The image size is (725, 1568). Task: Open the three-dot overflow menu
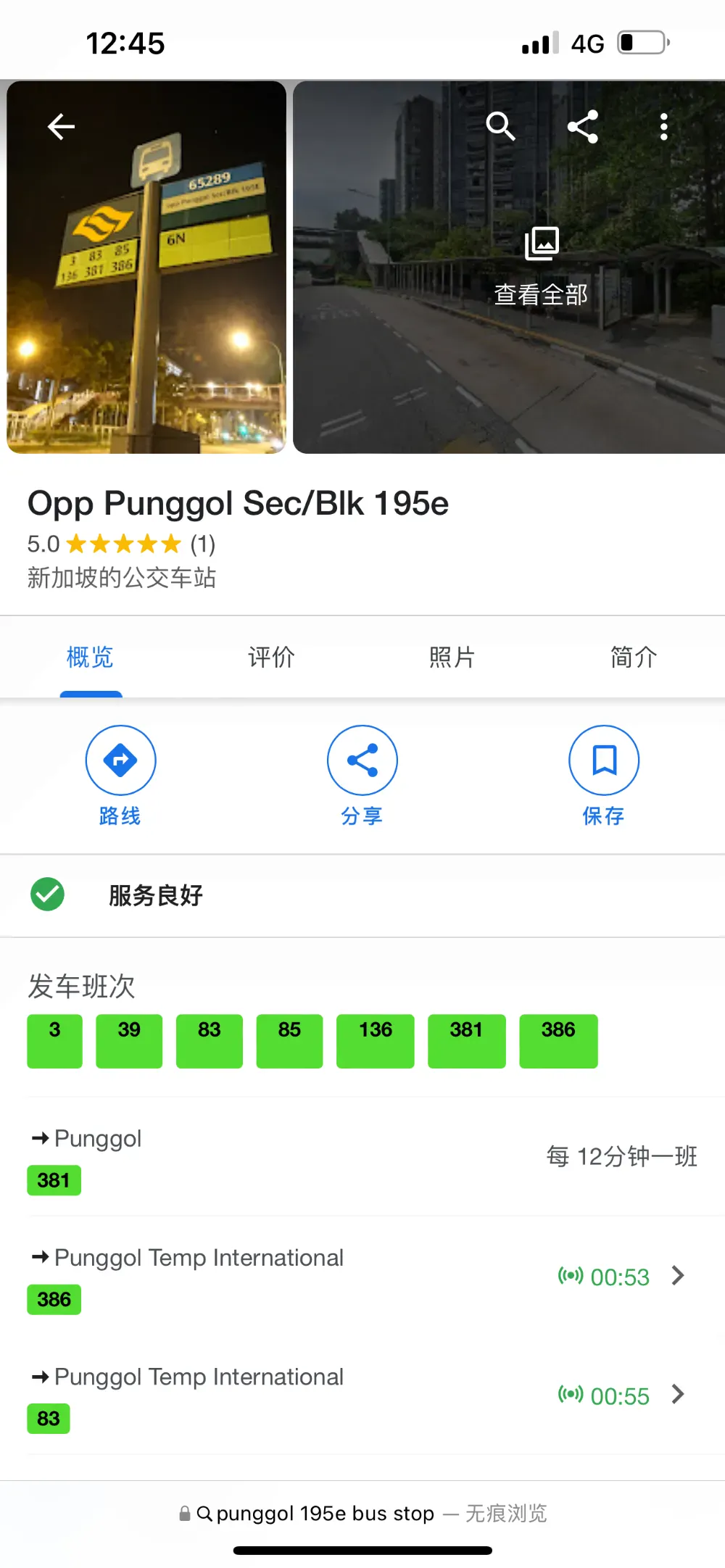[663, 127]
